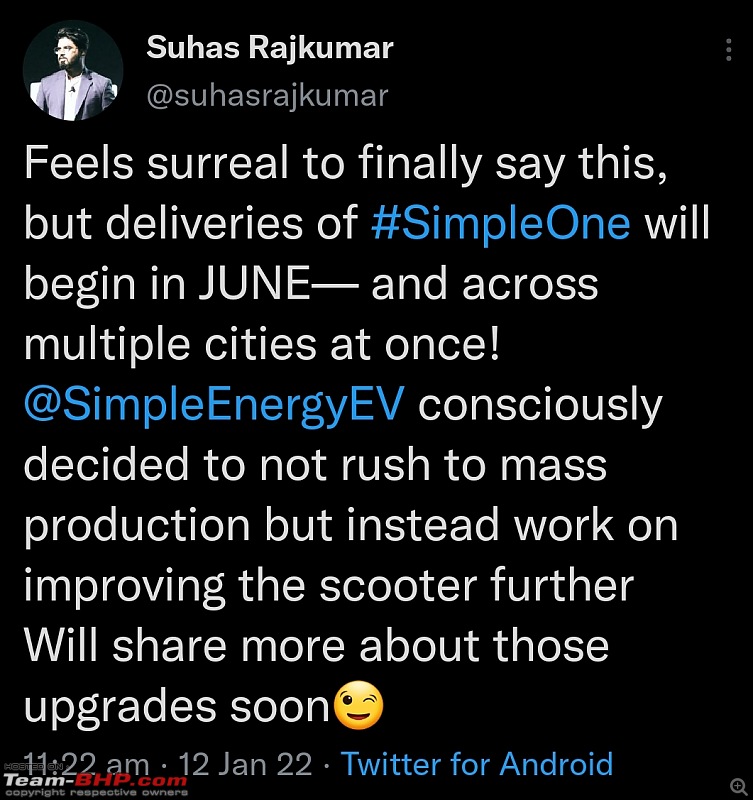Open Suhas Rajkumar's profile picture
Viewport: 753px width, 800px height.
[73, 71]
